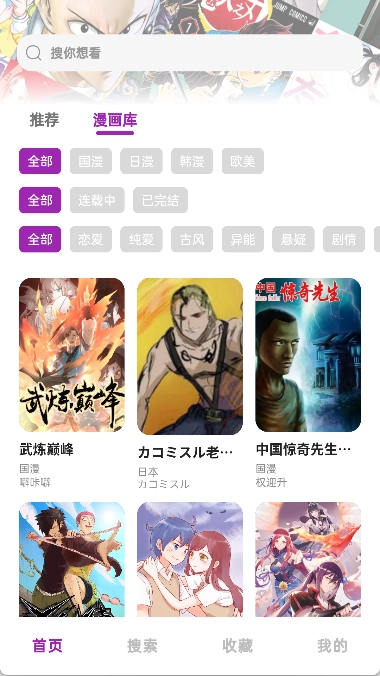Open the 武炼巅峰 comic
The height and width of the screenshot is (676, 380).
pyautogui.click(x=72, y=355)
